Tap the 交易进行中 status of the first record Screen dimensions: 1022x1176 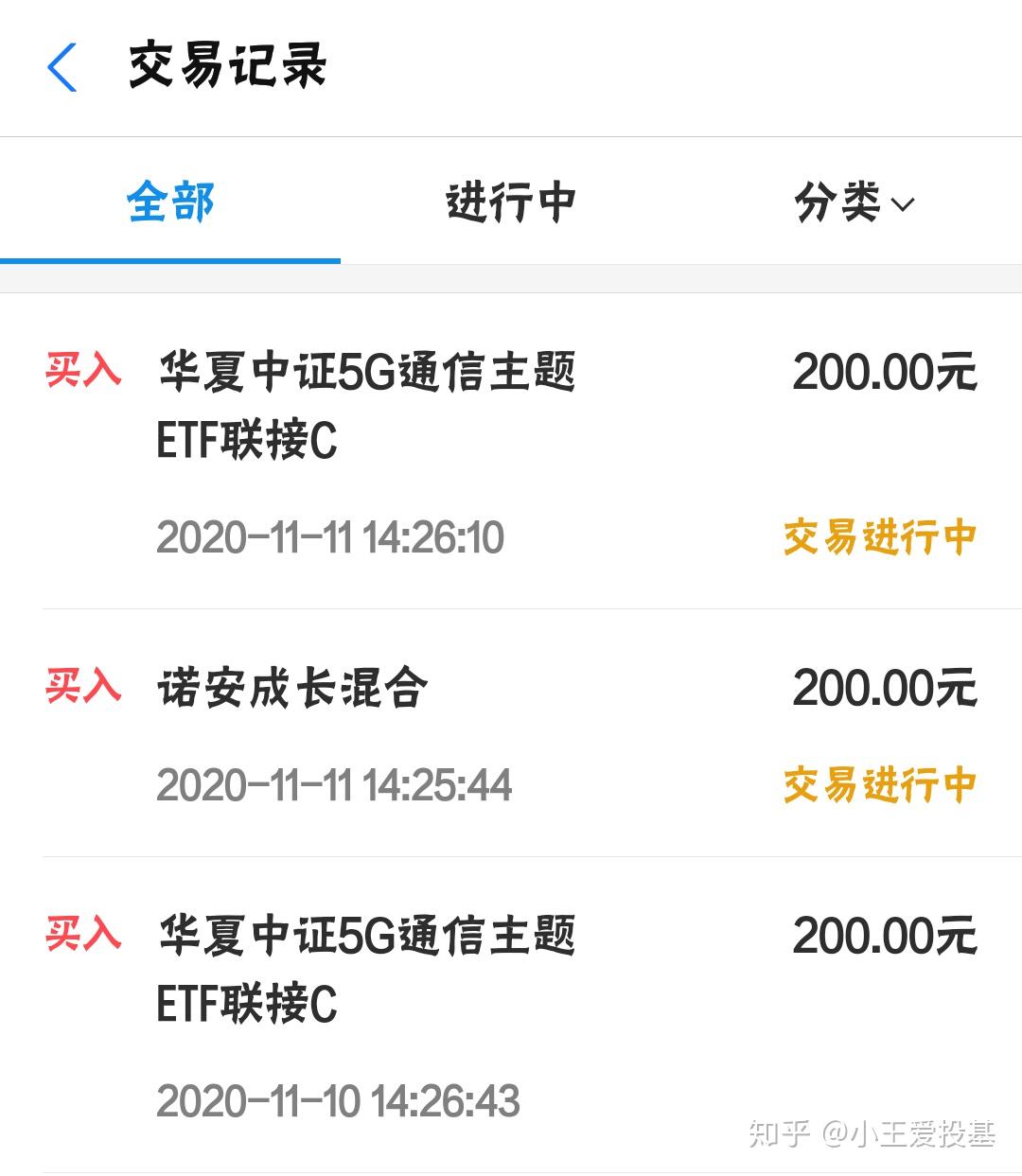881,537
